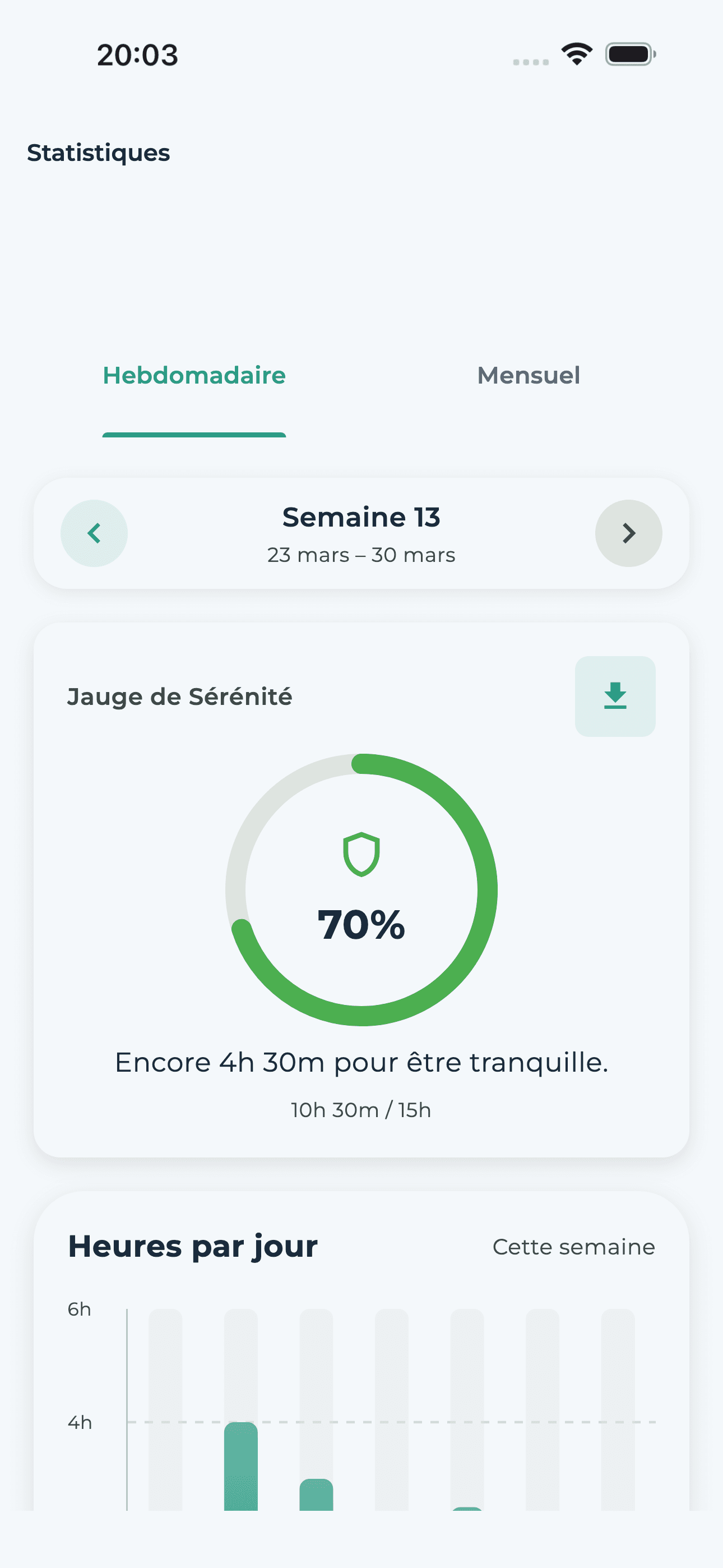
Task: Click the signal dots indicator in the status bar
Action: click(530, 59)
